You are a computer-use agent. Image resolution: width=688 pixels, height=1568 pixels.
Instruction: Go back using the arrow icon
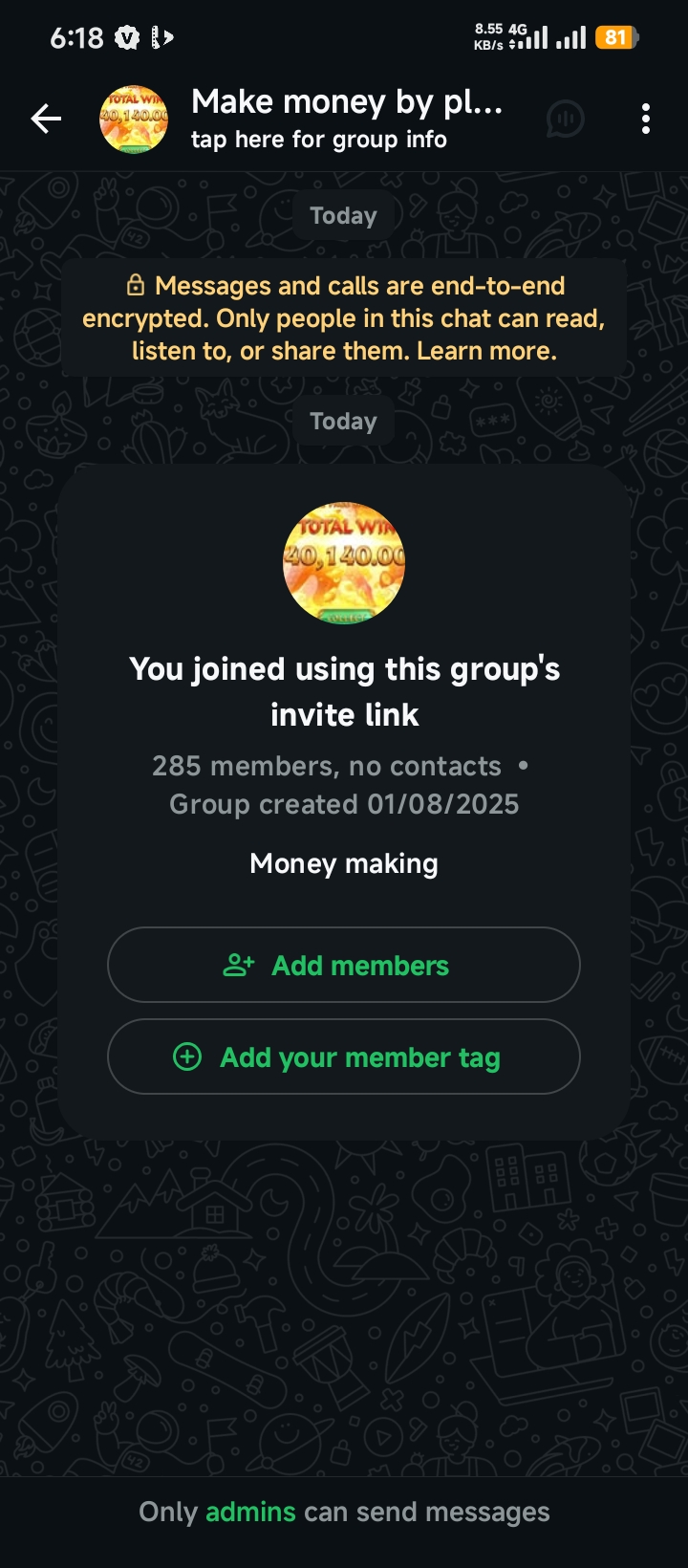click(46, 119)
